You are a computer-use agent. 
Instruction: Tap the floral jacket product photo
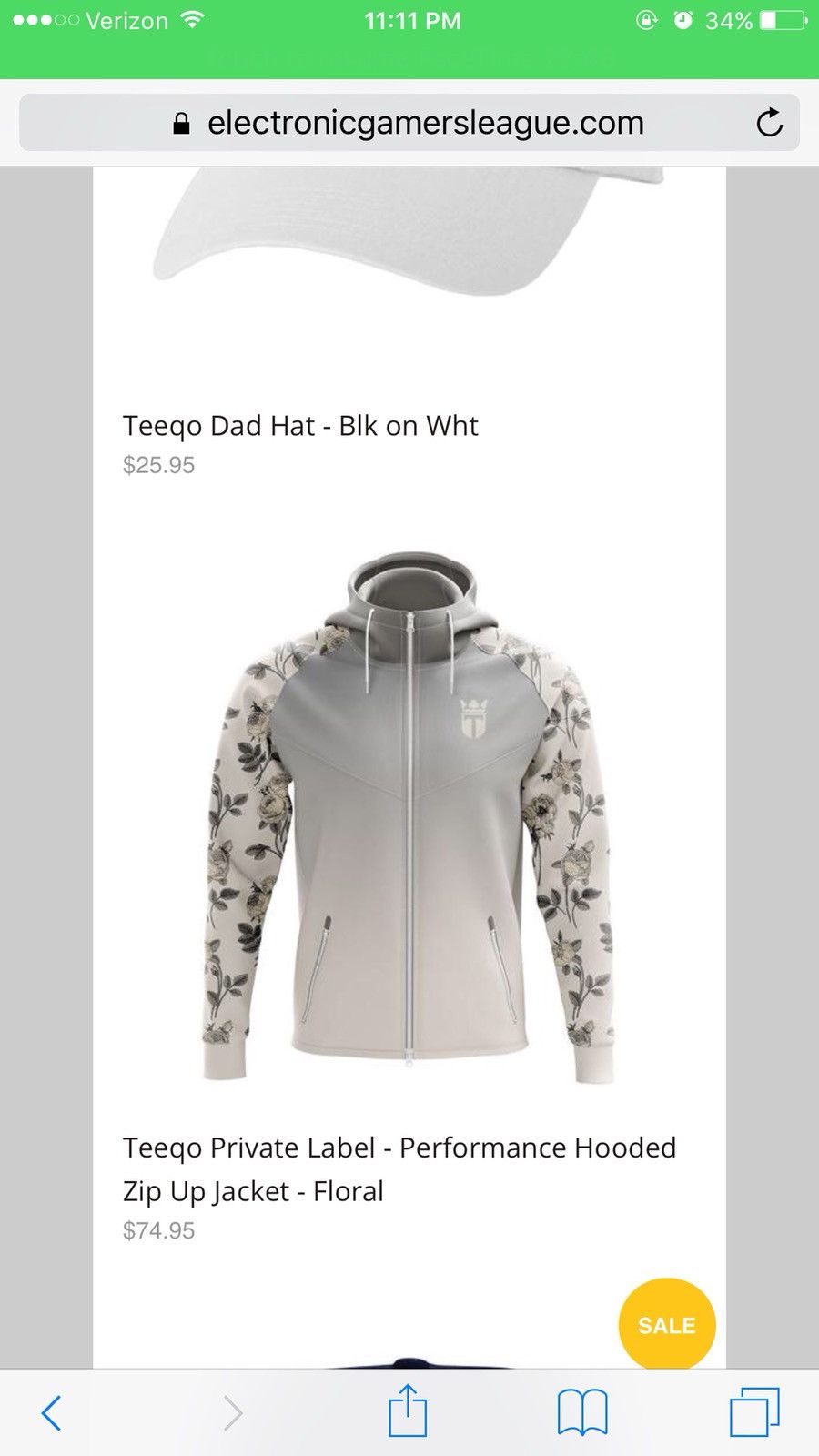(x=409, y=819)
